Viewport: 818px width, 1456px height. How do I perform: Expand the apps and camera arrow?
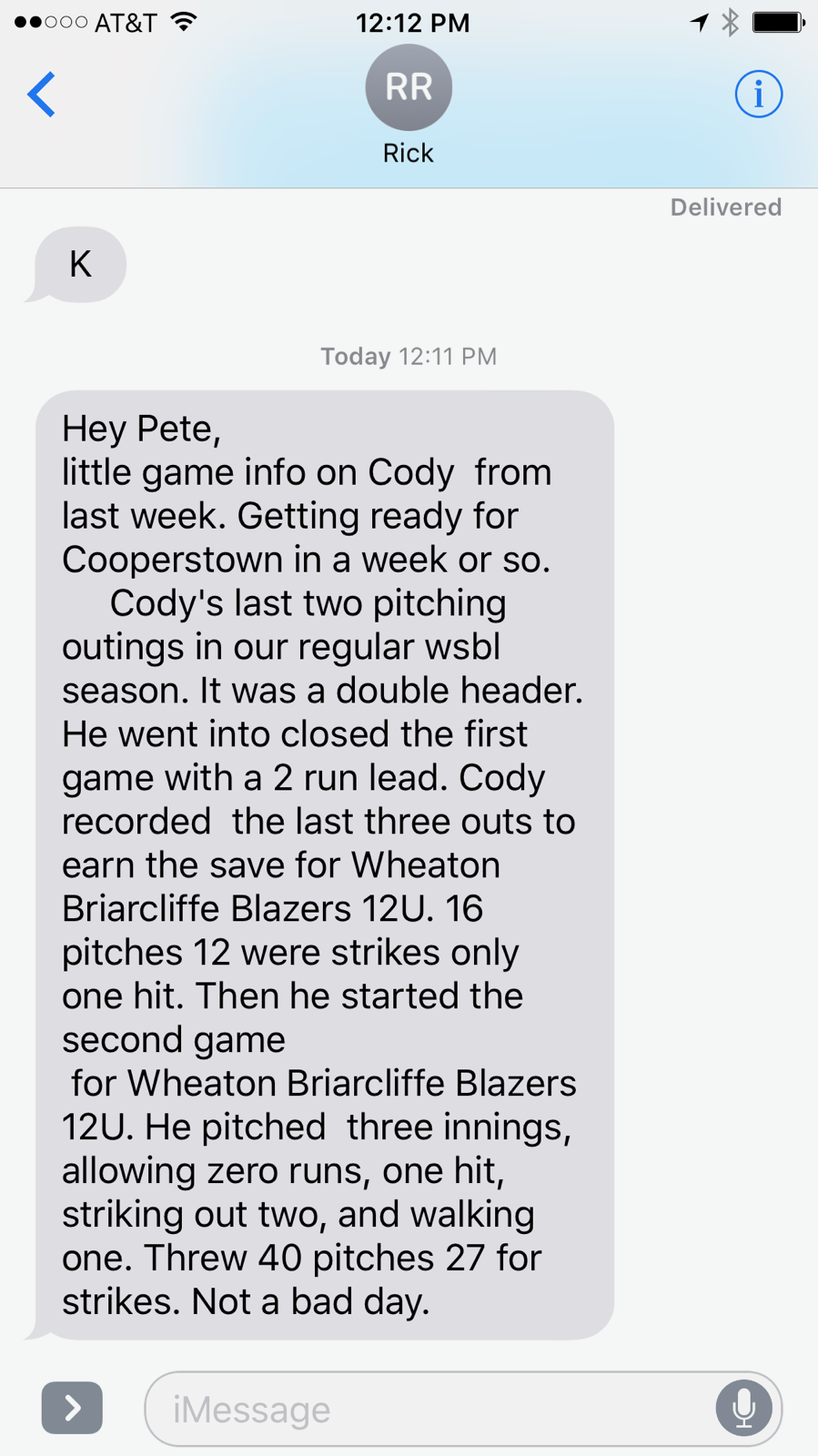click(72, 1408)
